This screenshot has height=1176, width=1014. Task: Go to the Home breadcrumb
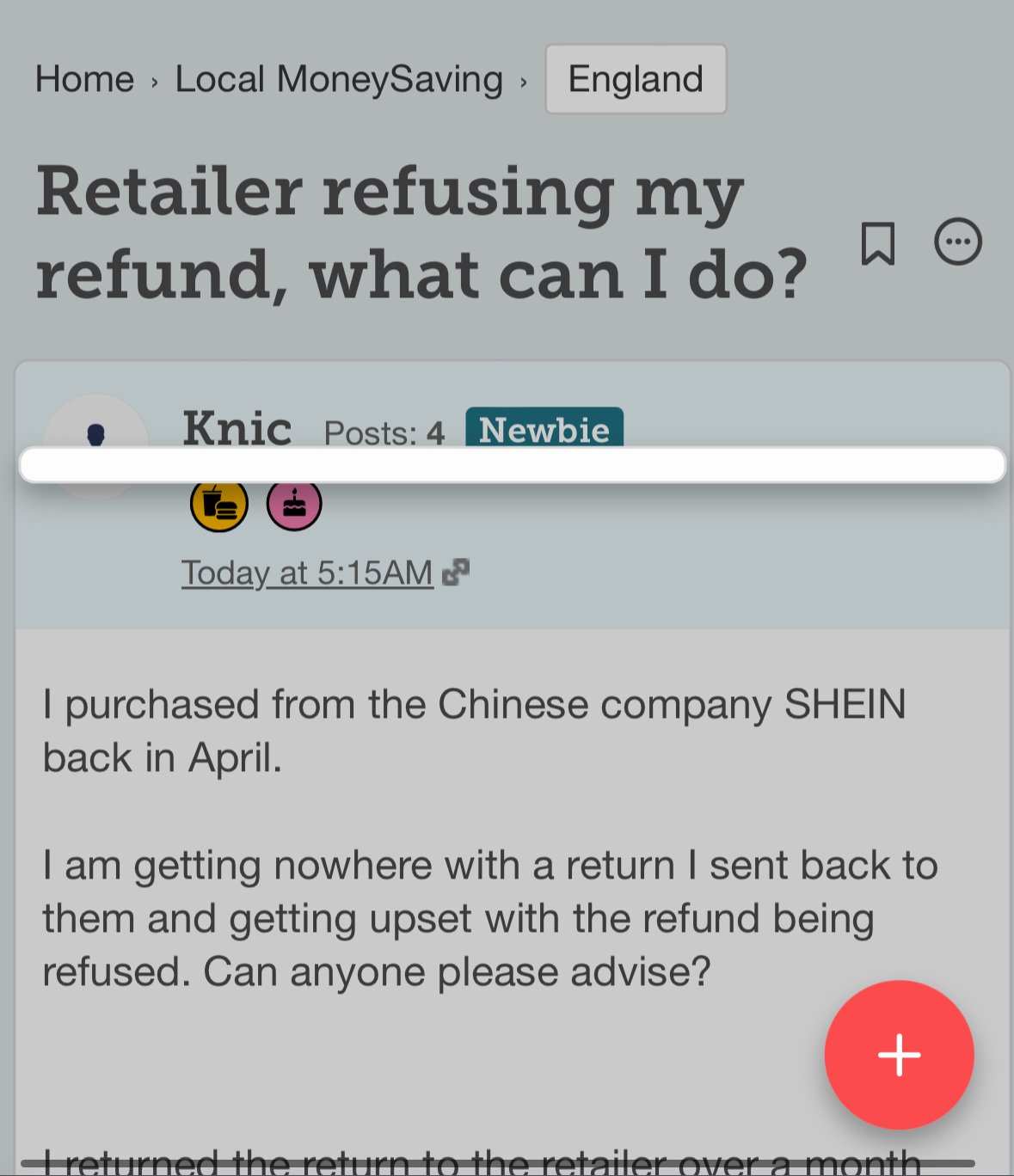(84, 79)
